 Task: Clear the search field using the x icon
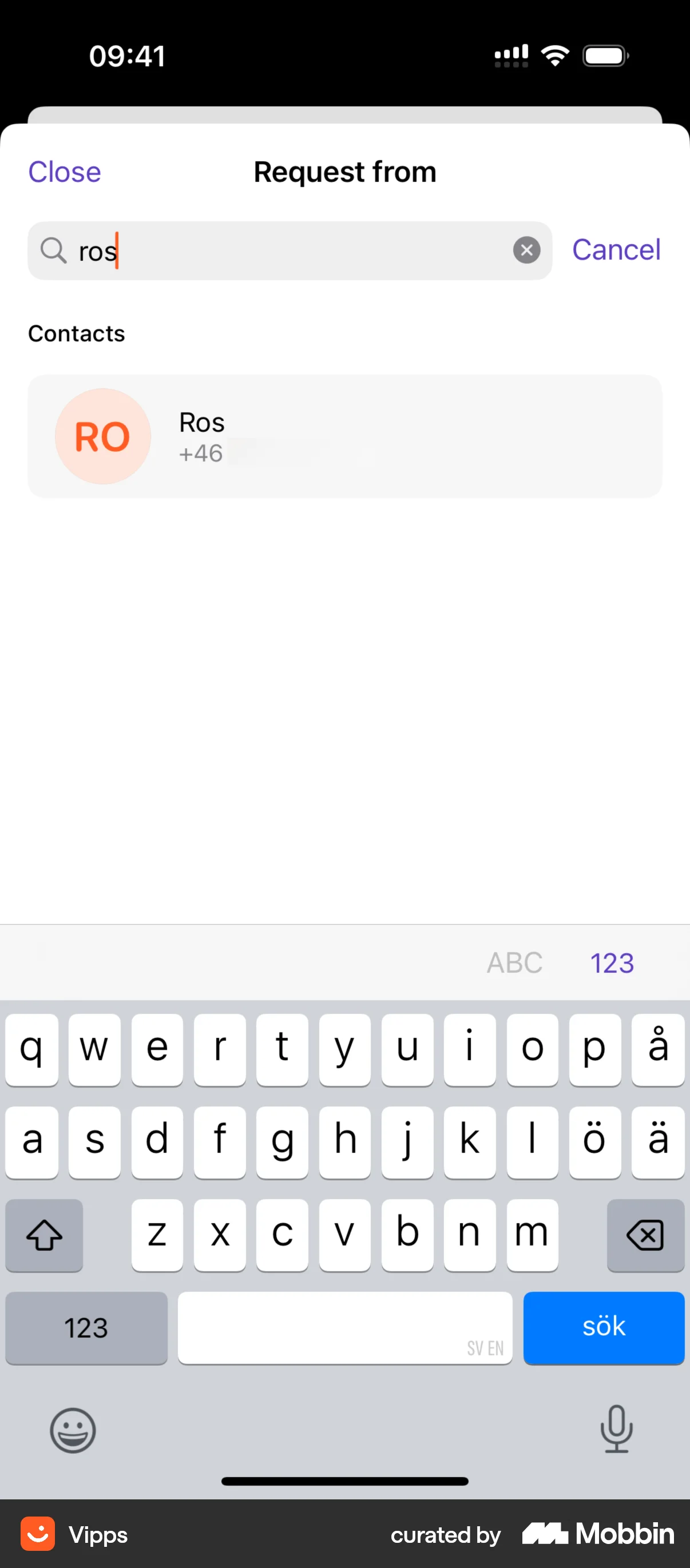(527, 249)
